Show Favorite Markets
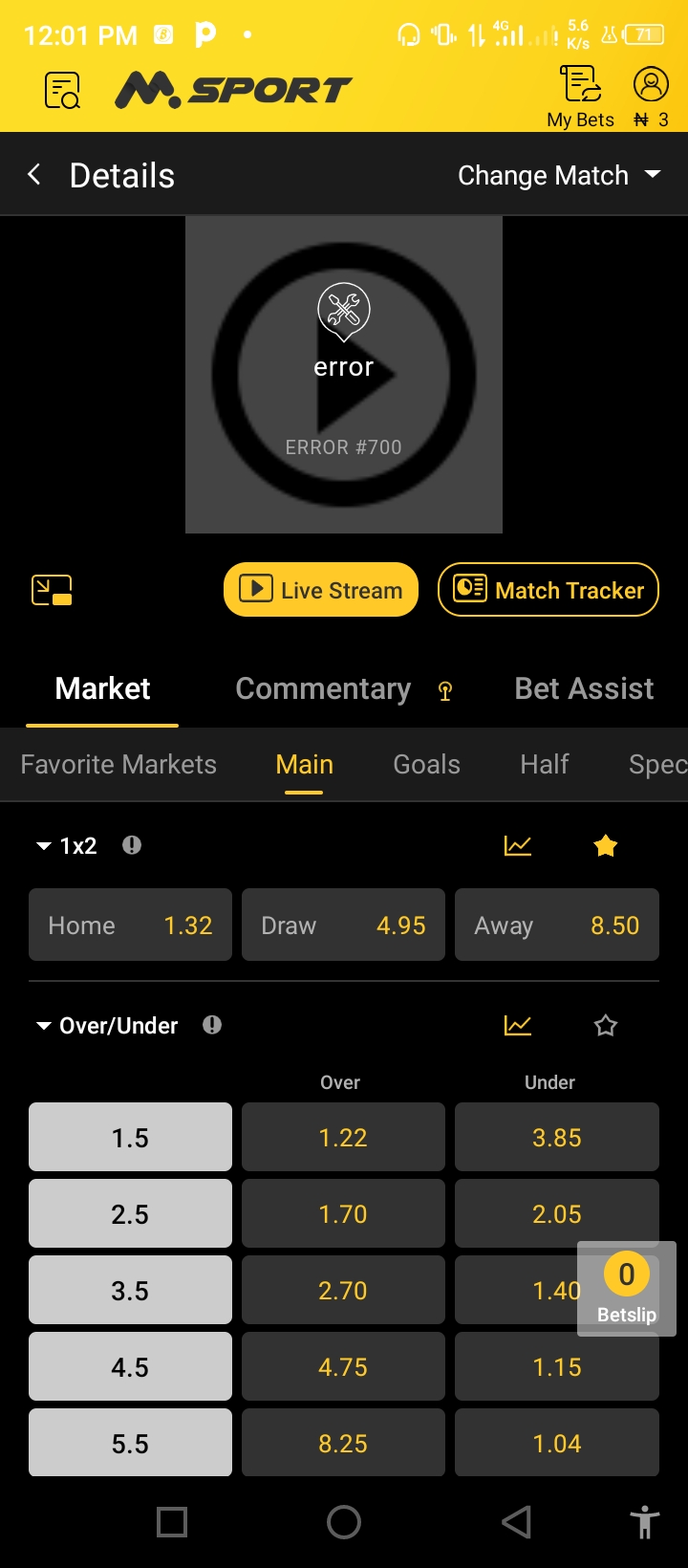688x1568 pixels. pos(118,764)
